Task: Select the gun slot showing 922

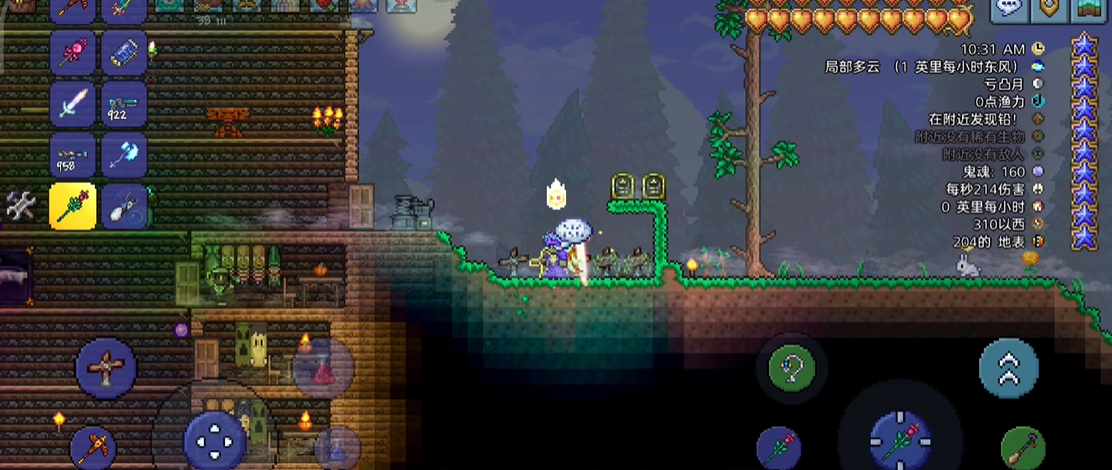Action: click(x=124, y=103)
